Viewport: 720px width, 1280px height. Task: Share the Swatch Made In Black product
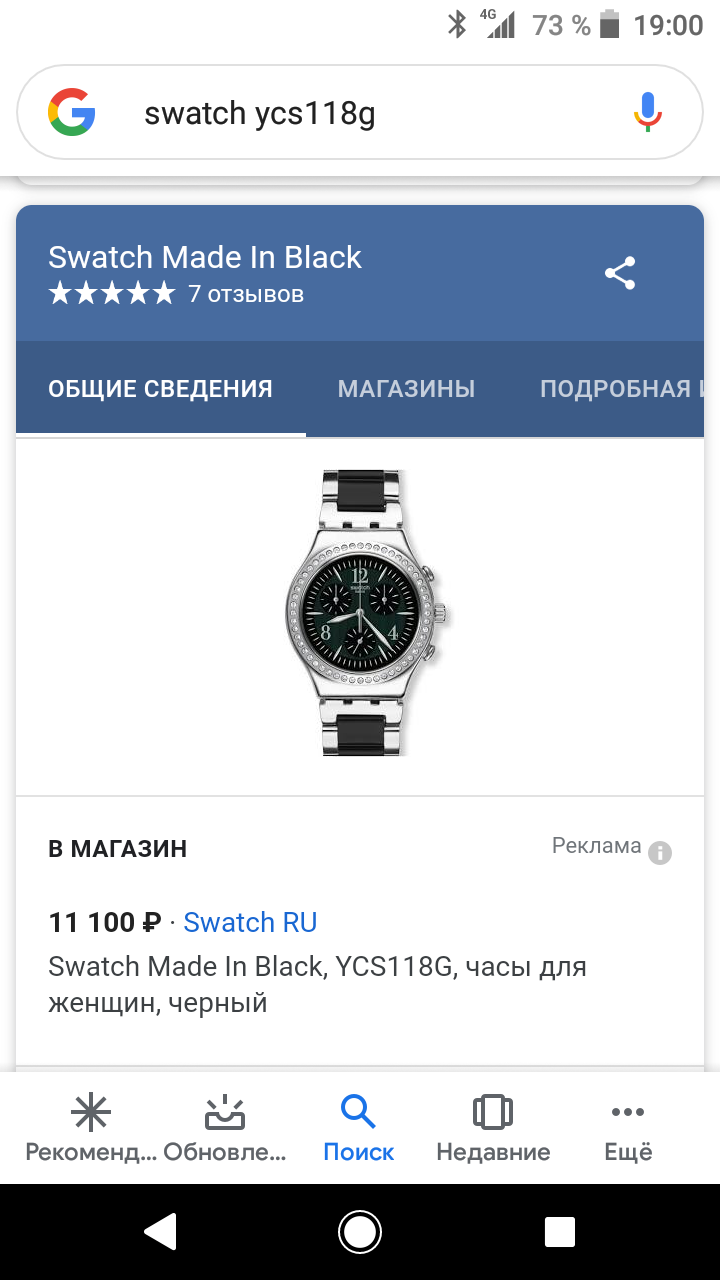click(620, 274)
